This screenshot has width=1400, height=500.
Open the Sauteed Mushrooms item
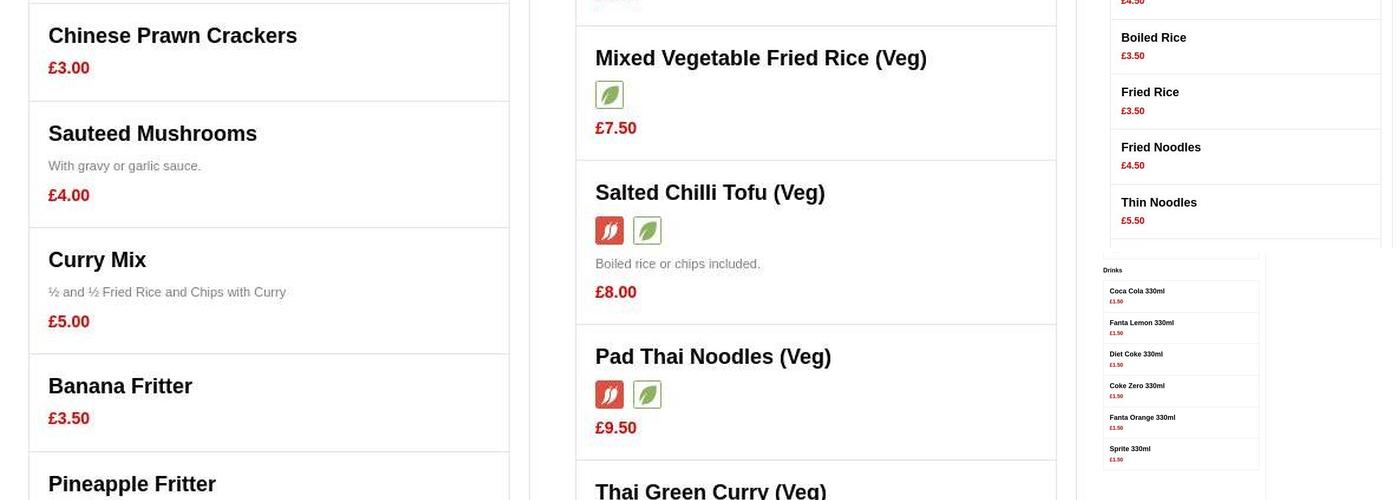click(269, 164)
